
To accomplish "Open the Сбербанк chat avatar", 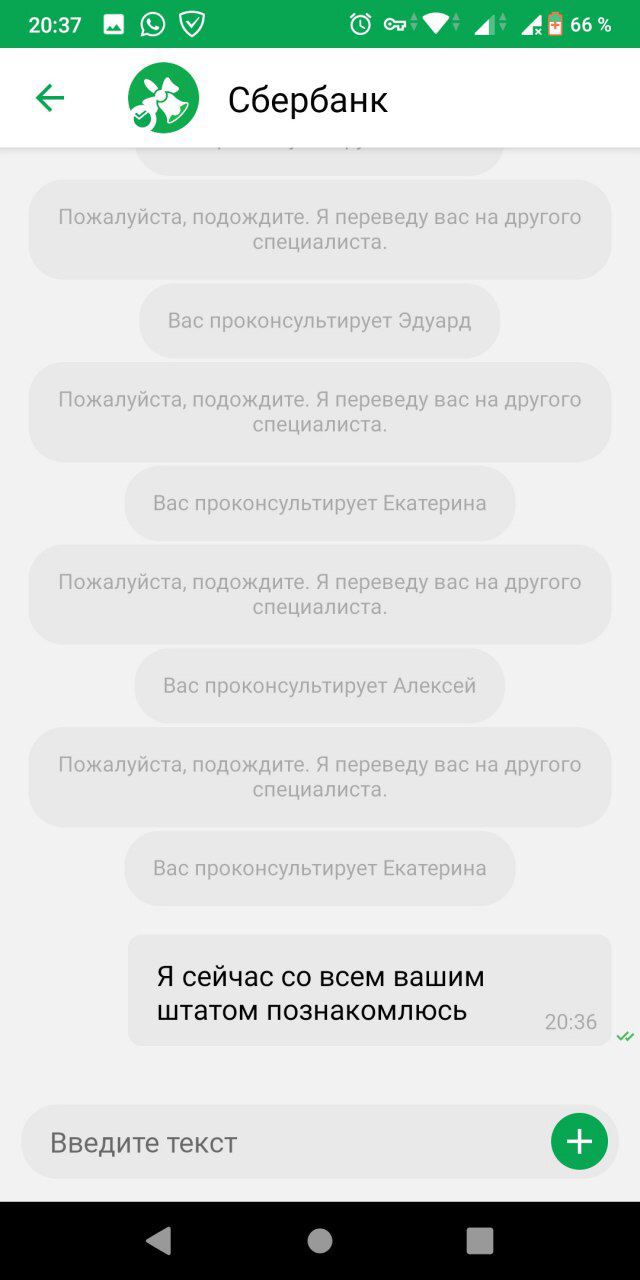I will 163,98.
